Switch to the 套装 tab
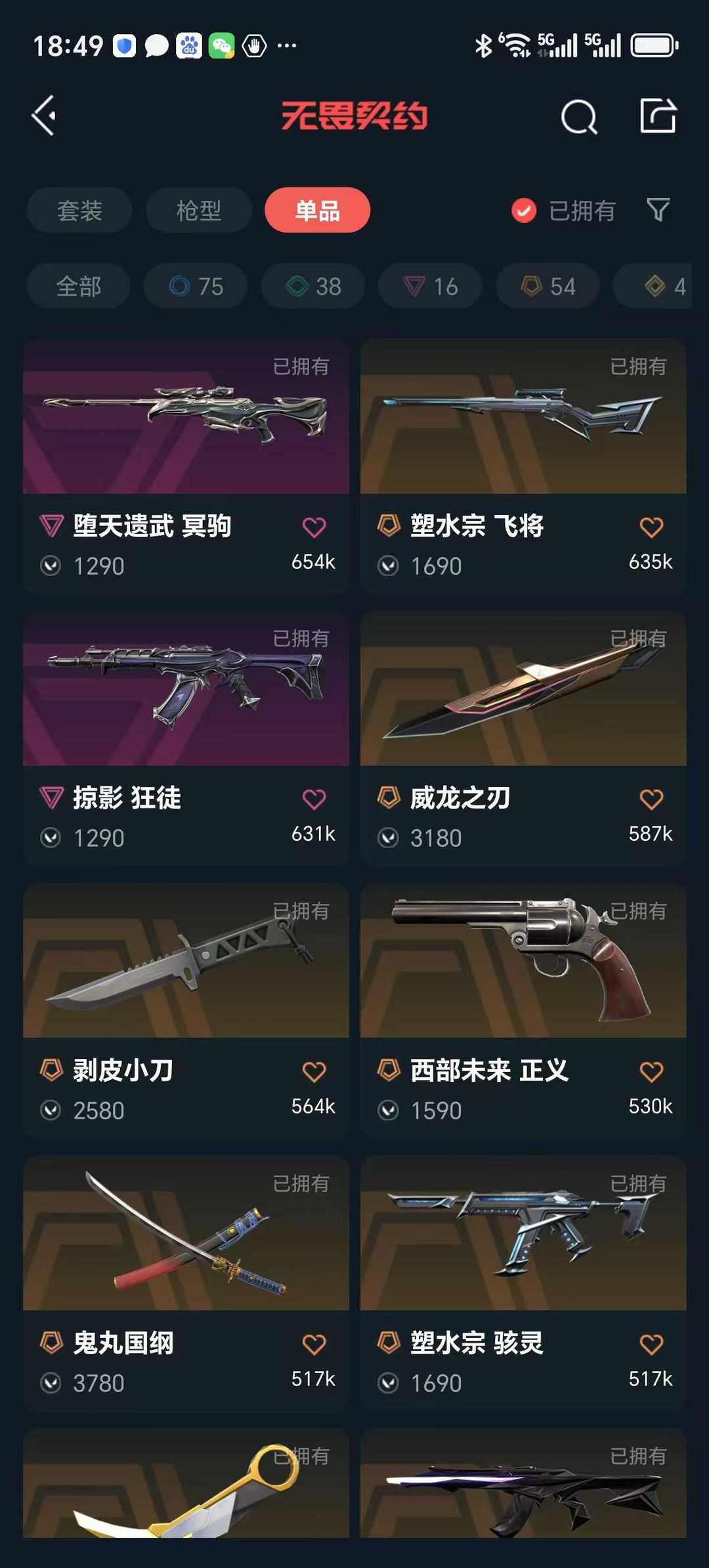 click(79, 210)
